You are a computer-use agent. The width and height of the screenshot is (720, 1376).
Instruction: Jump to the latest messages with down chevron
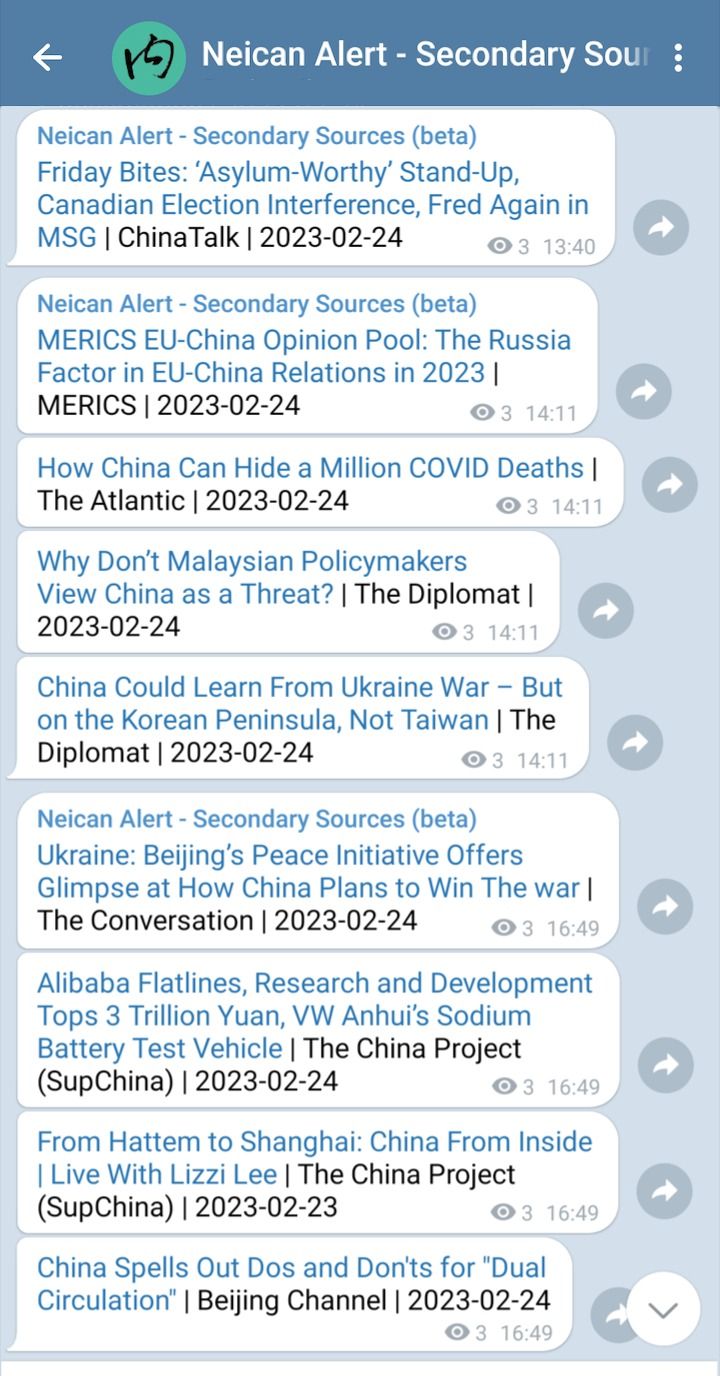pyautogui.click(x=664, y=1309)
